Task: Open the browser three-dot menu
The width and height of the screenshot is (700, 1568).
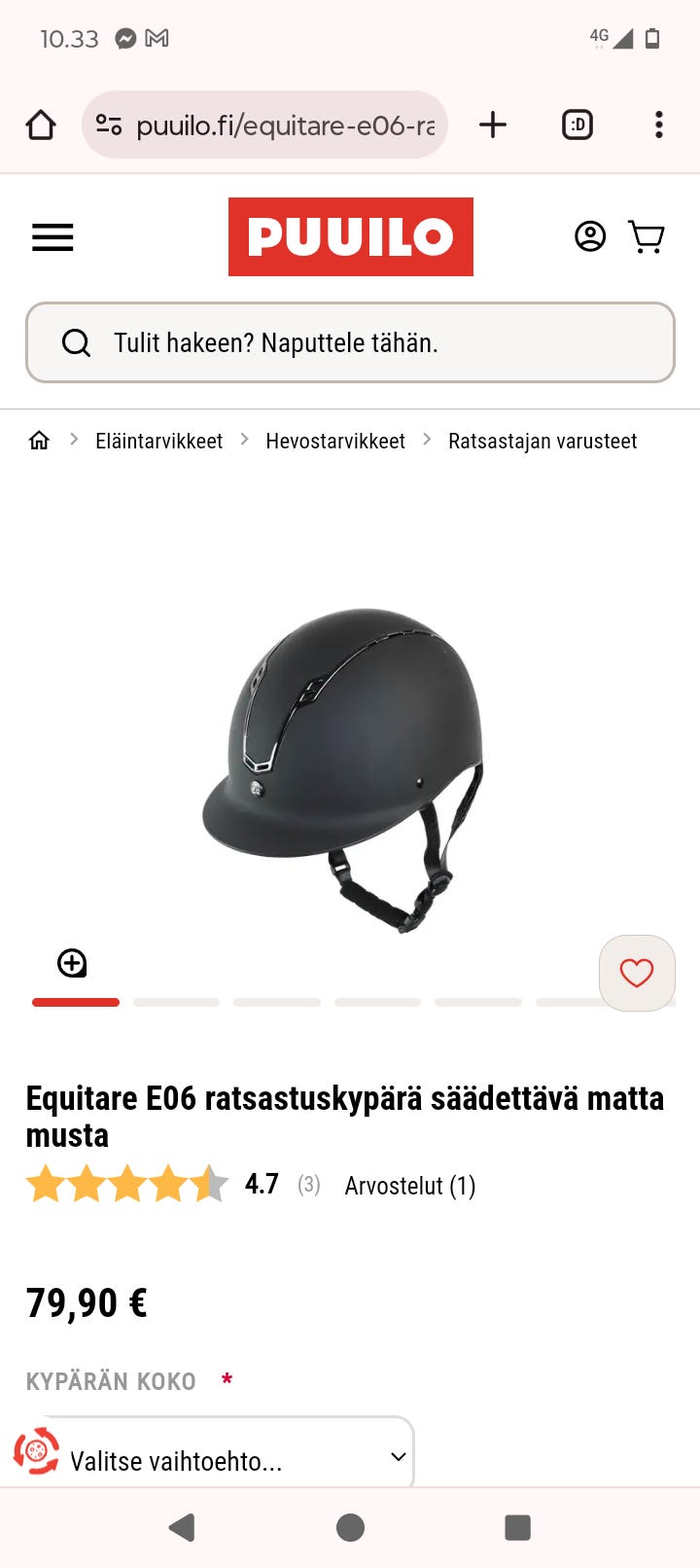Action: point(658,125)
